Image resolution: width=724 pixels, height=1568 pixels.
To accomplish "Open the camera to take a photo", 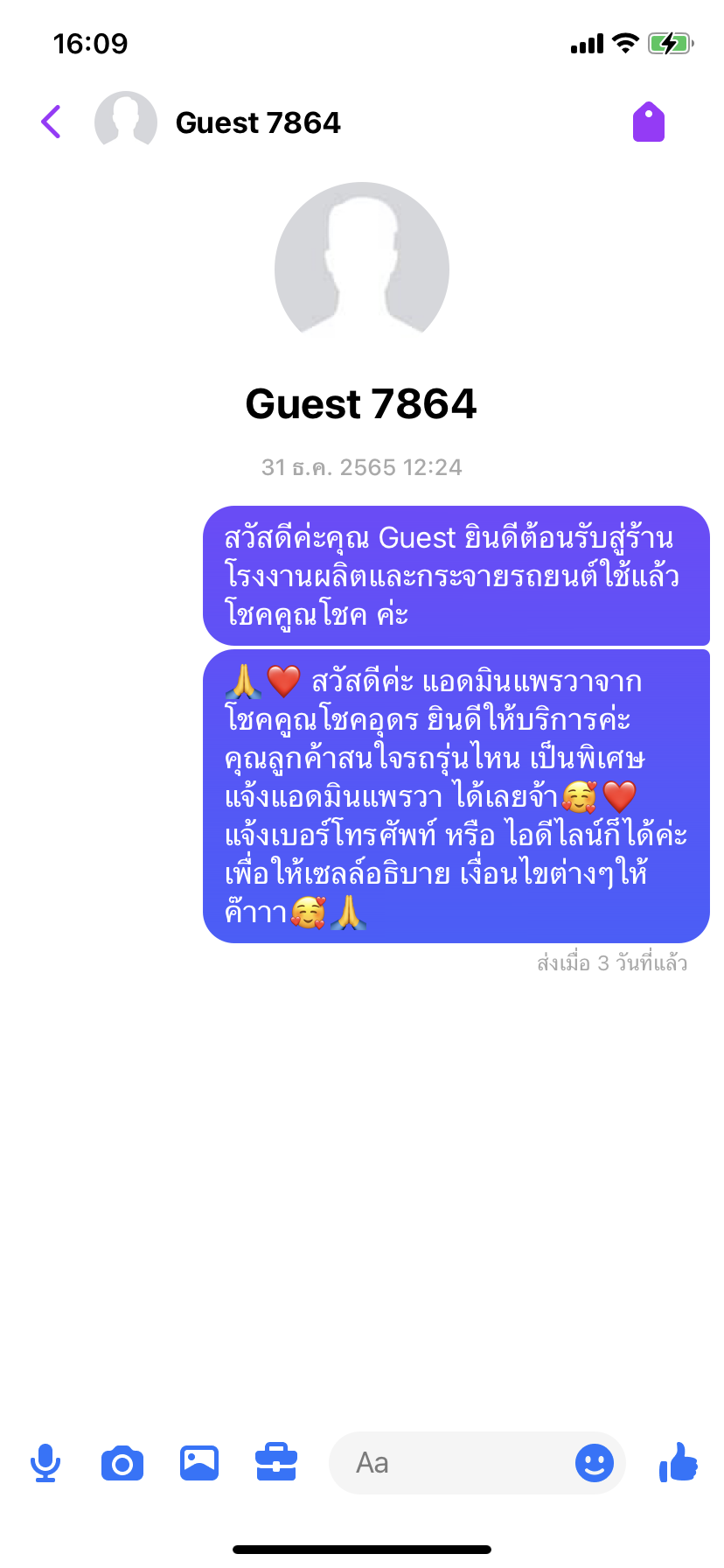I will (122, 1462).
